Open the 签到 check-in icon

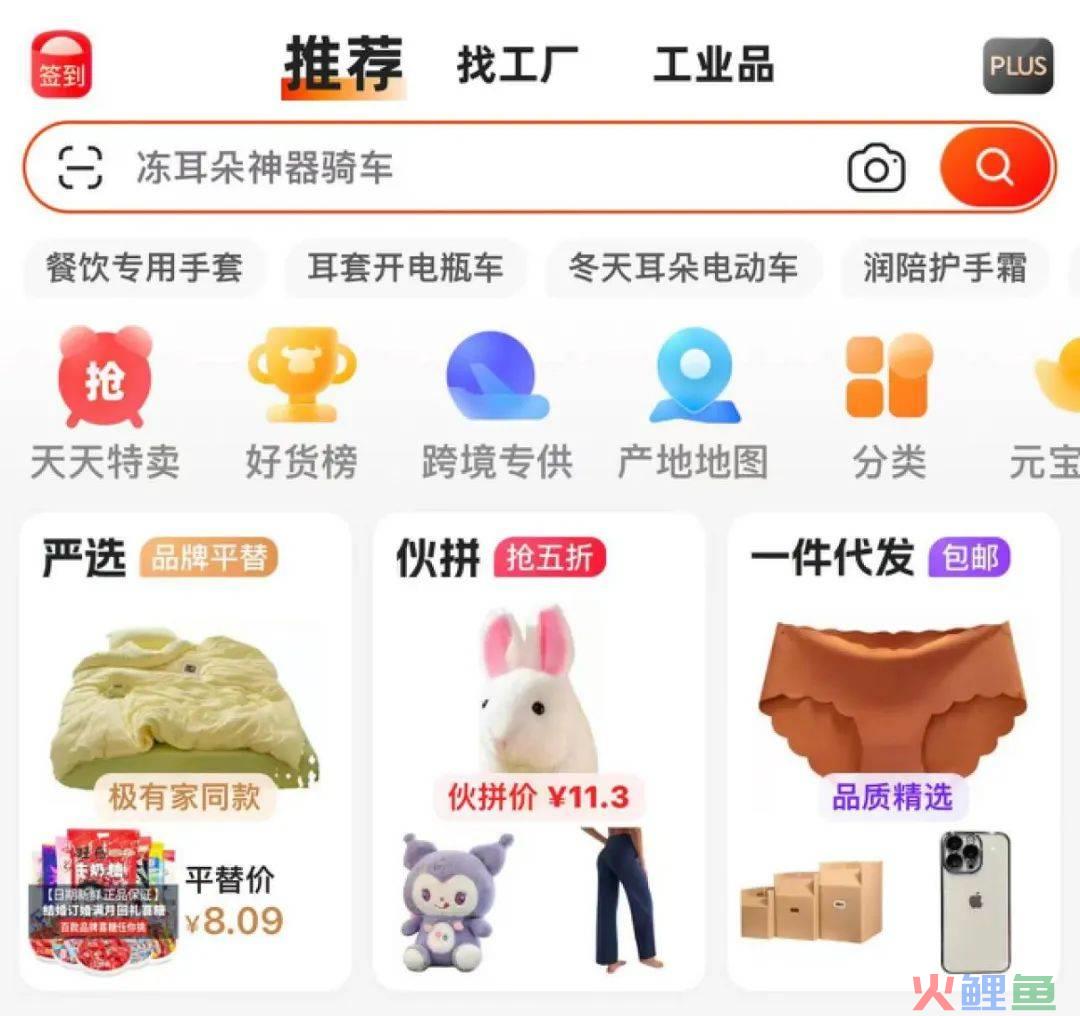[61, 65]
